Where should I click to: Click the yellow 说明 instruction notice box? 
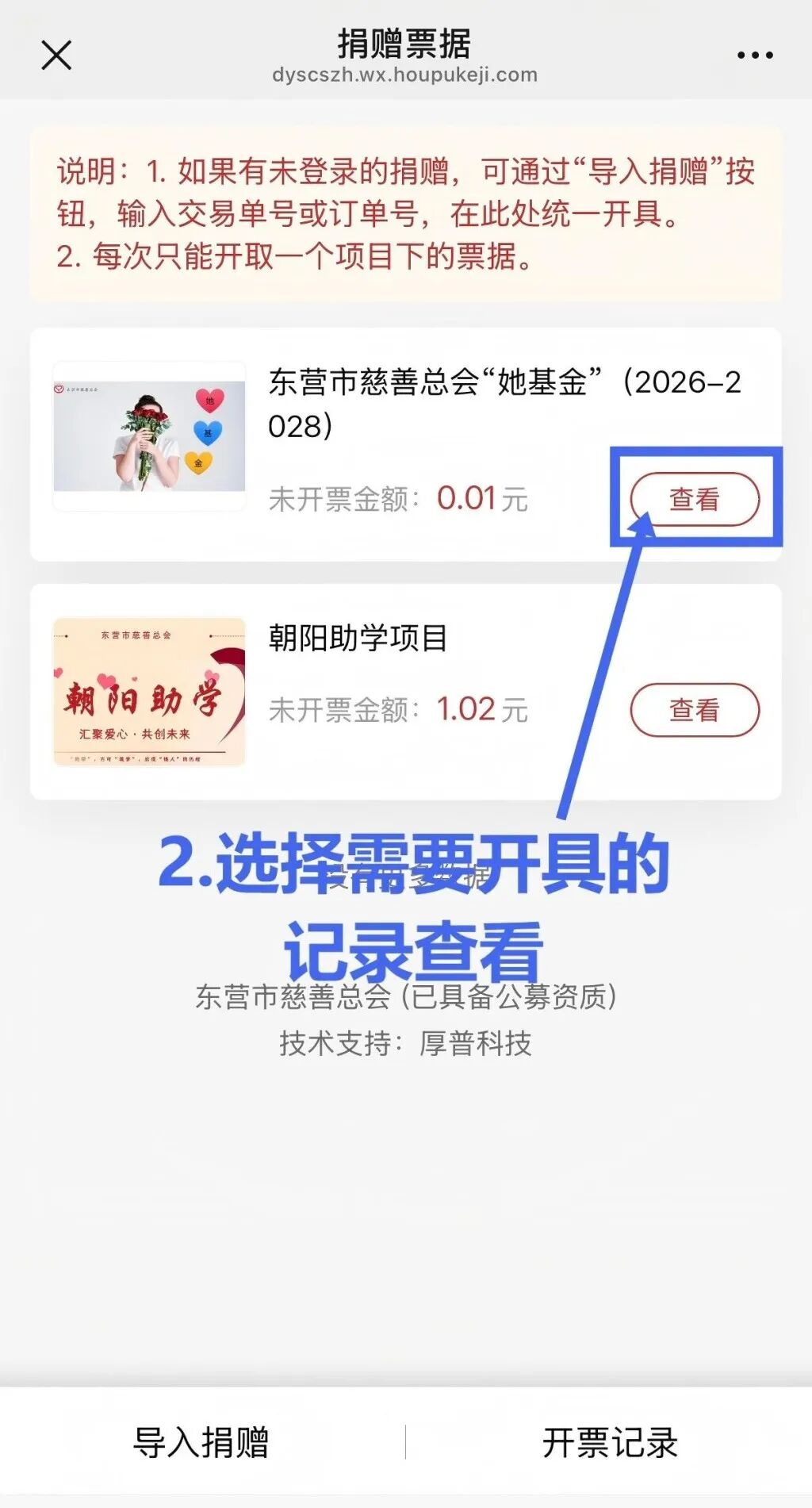[405, 213]
